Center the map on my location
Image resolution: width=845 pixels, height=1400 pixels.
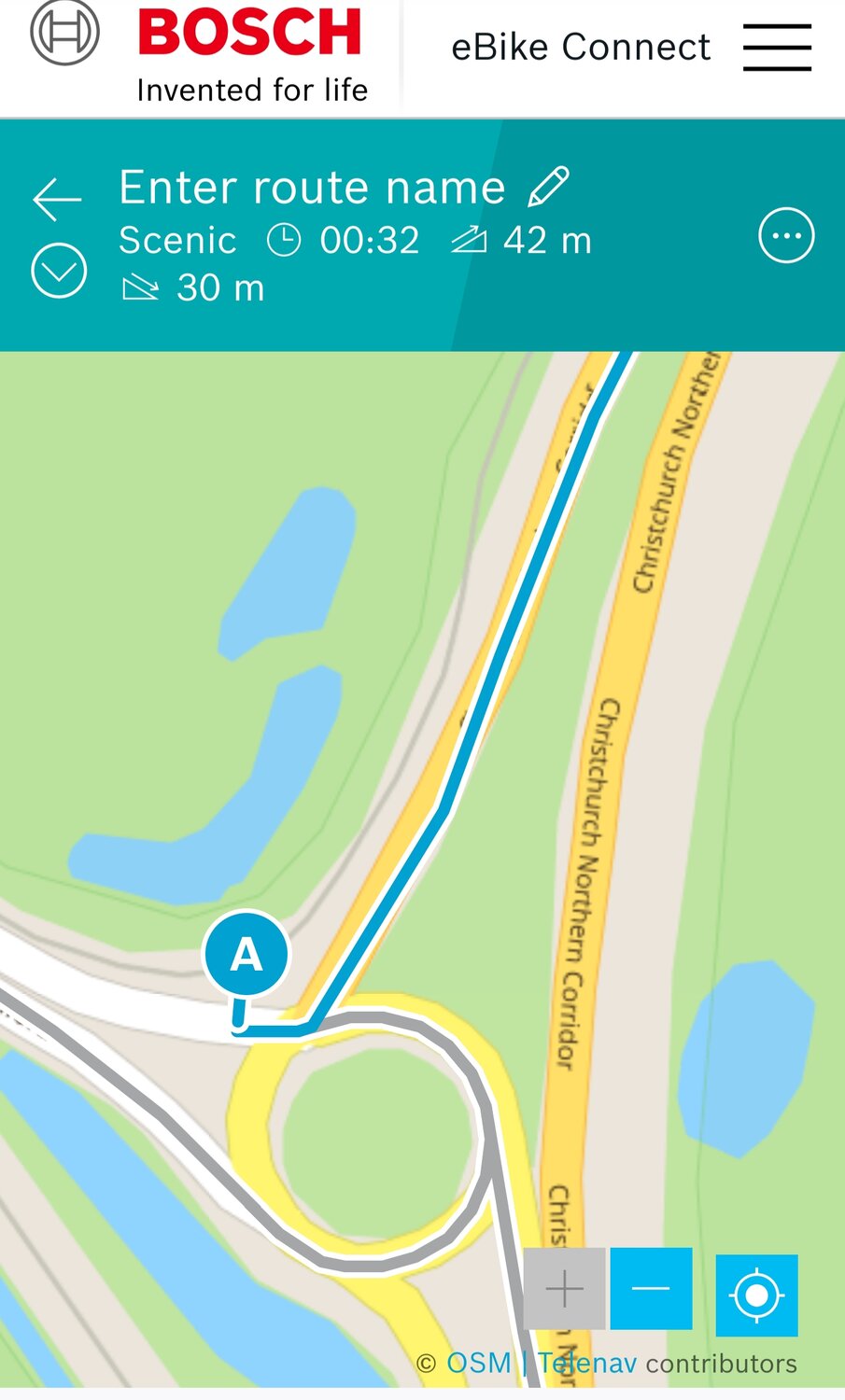[x=756, y=1295]
